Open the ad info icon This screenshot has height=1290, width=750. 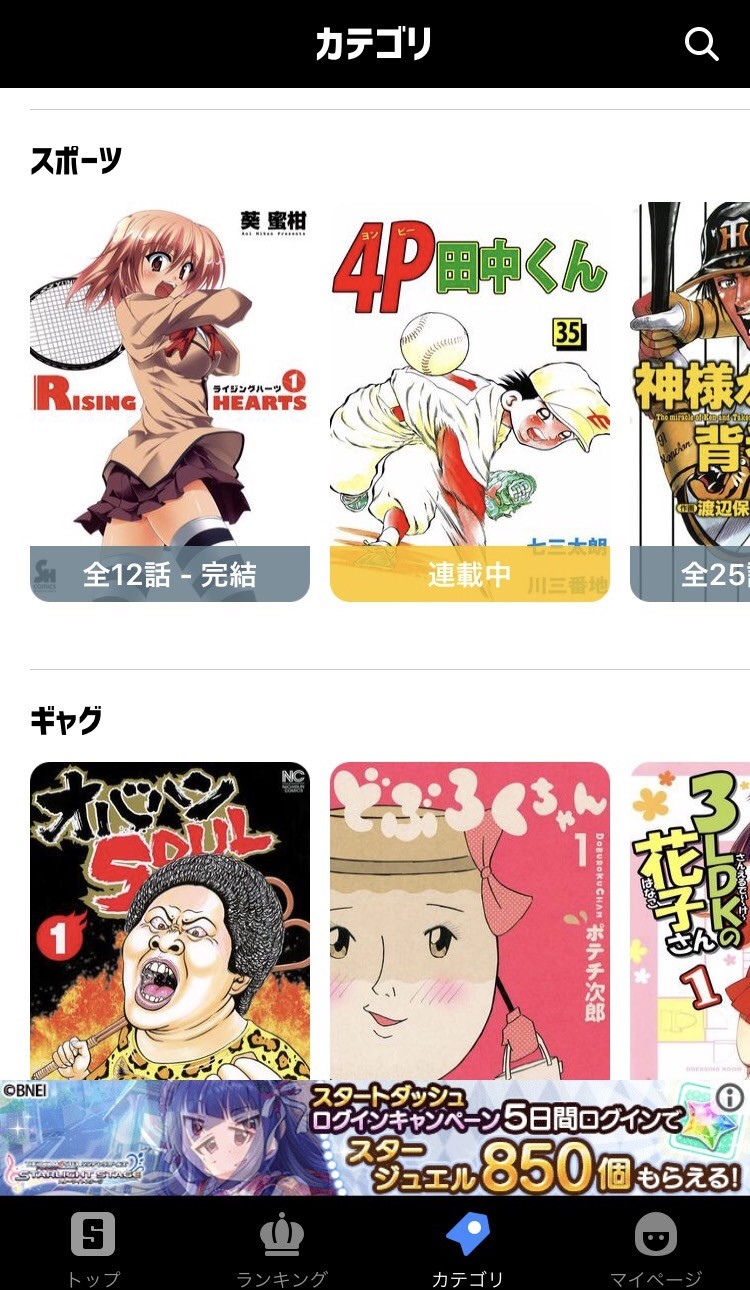731,1098
